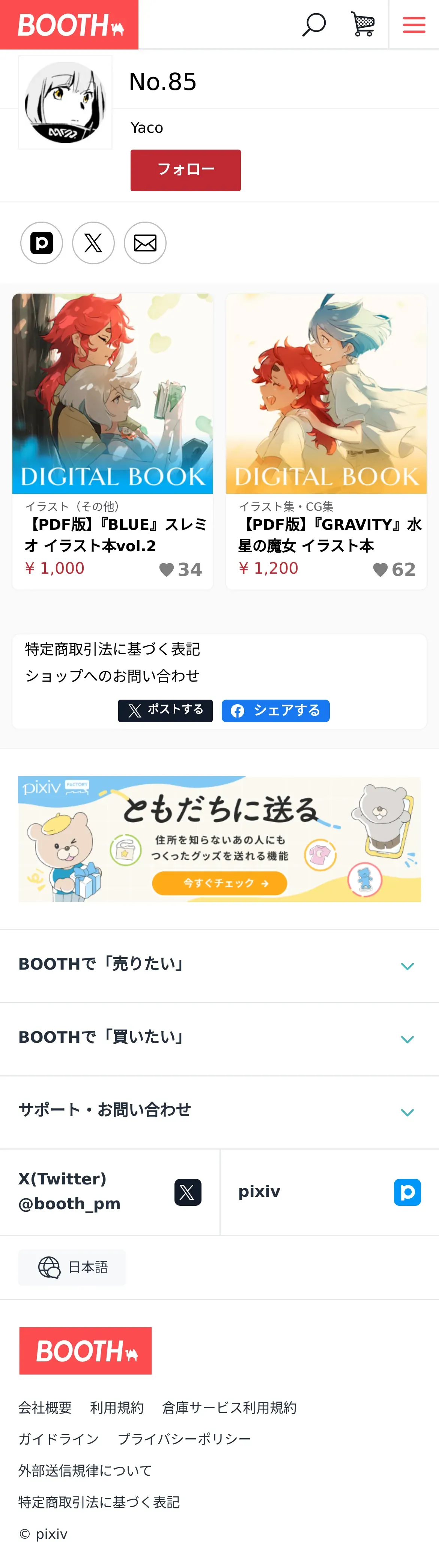The height and width of the screenshot is (1568, 439).
Task: Open the pixiv footer link
Action: coord(329,1191)
